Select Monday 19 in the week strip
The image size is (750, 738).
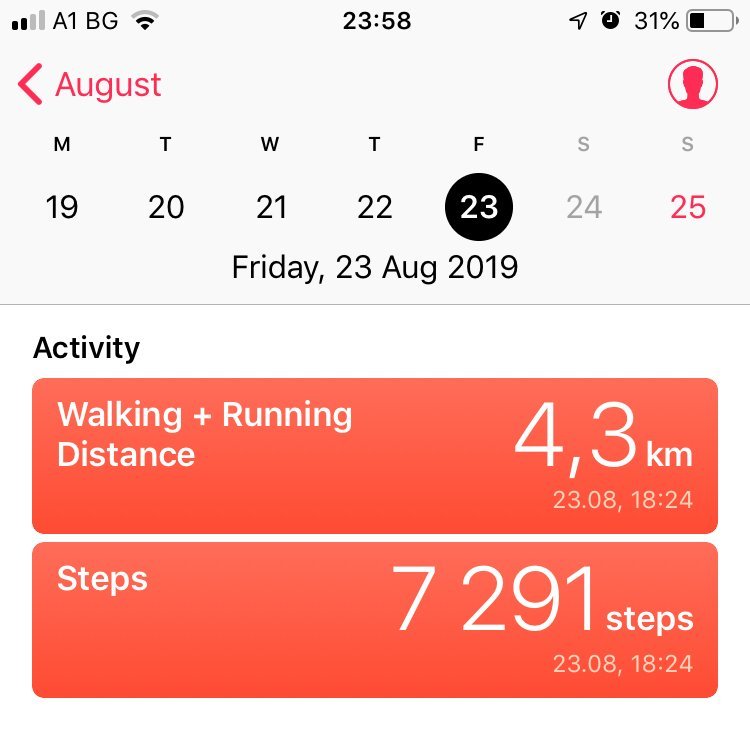tap(62, 207)
